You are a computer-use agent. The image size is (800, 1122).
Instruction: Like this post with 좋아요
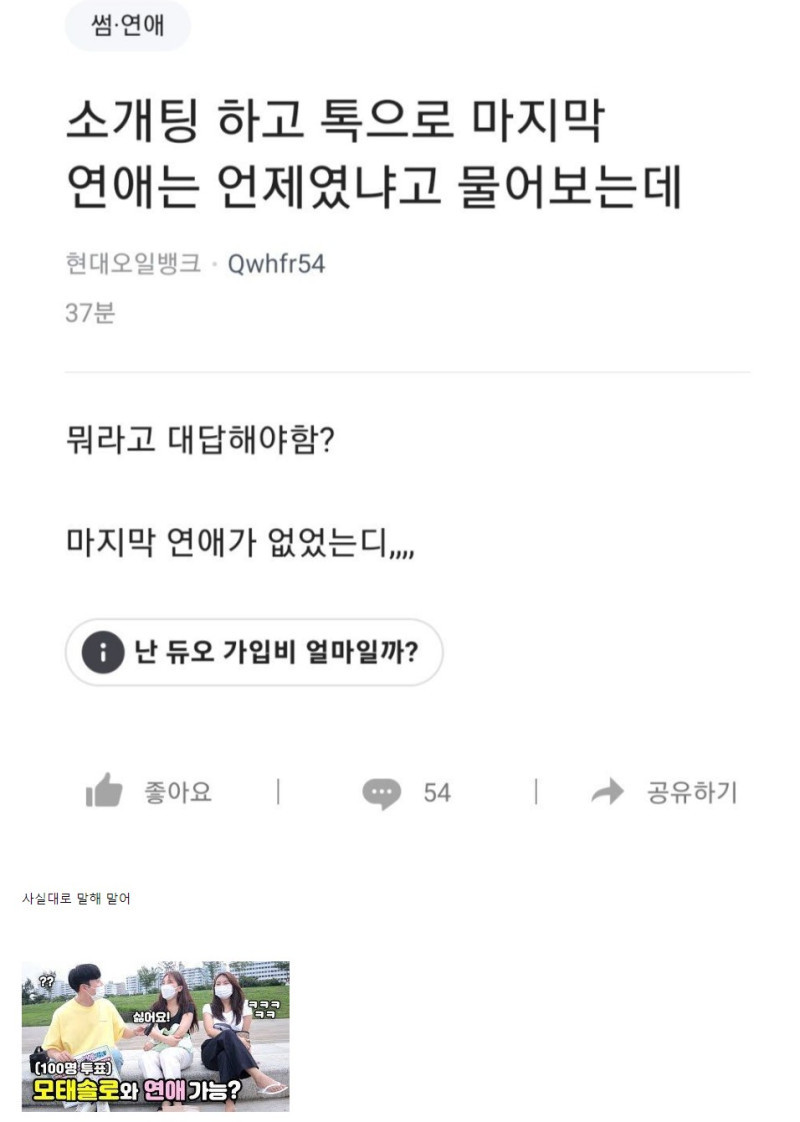150,793
